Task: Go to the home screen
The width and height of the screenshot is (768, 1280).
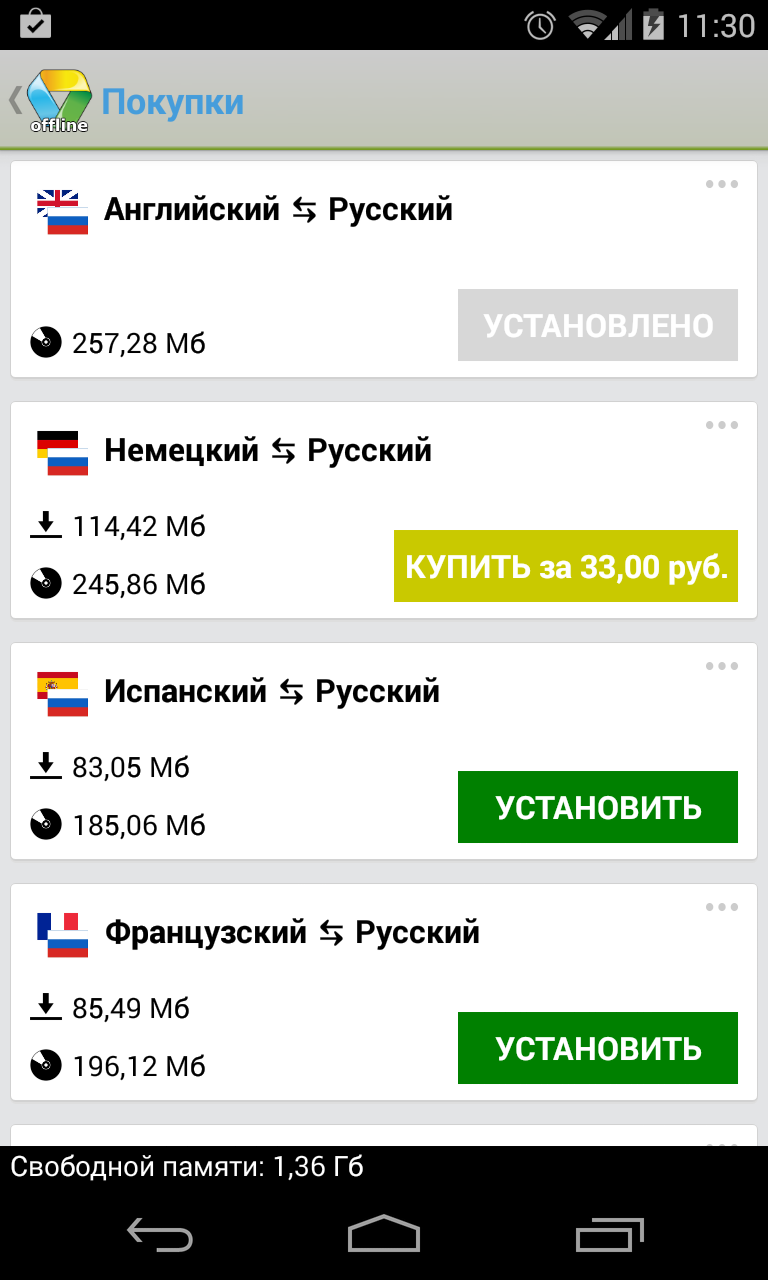Action: tap(384, 1235)
